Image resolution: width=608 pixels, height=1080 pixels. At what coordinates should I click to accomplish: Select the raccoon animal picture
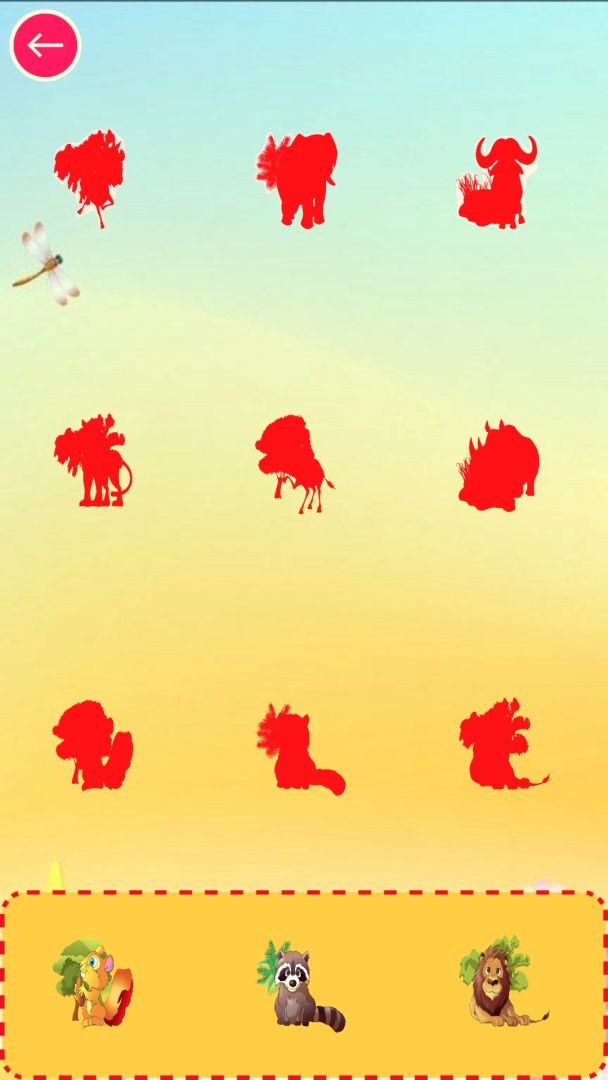click(x=297, y=986)
